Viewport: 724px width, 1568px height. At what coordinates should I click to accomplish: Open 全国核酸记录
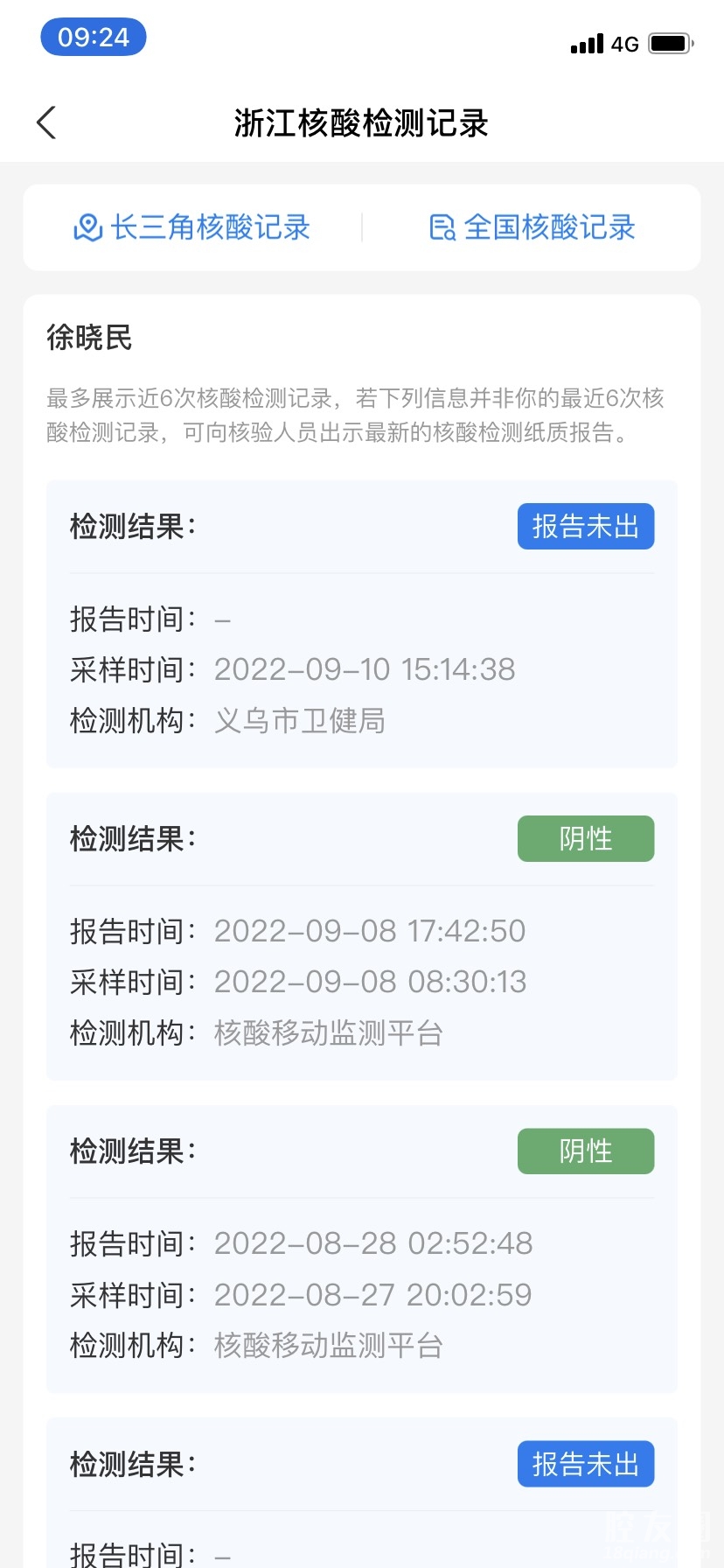click(532, 227)
